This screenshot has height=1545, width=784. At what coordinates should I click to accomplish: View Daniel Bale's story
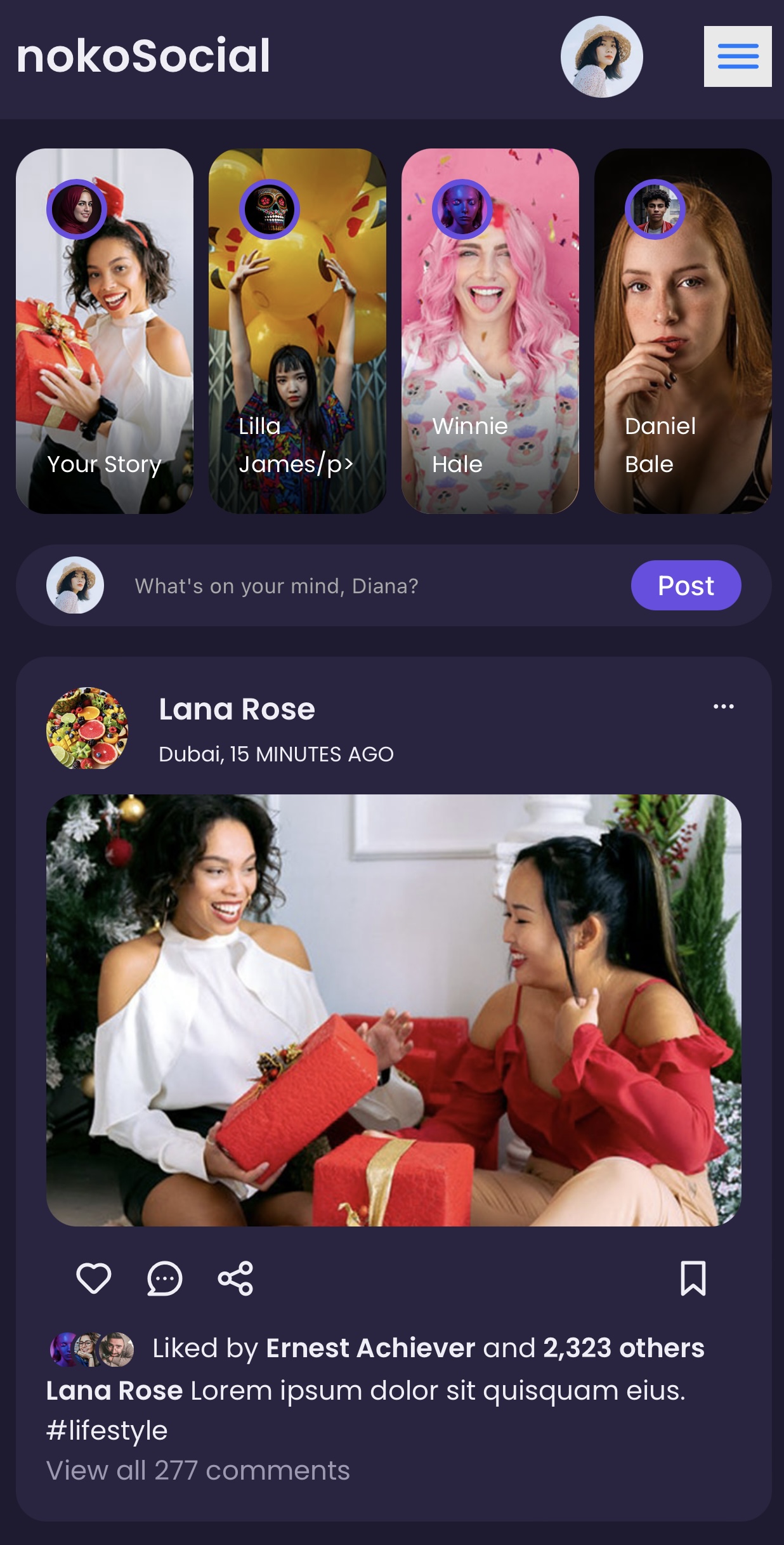[x=683, y=331]
